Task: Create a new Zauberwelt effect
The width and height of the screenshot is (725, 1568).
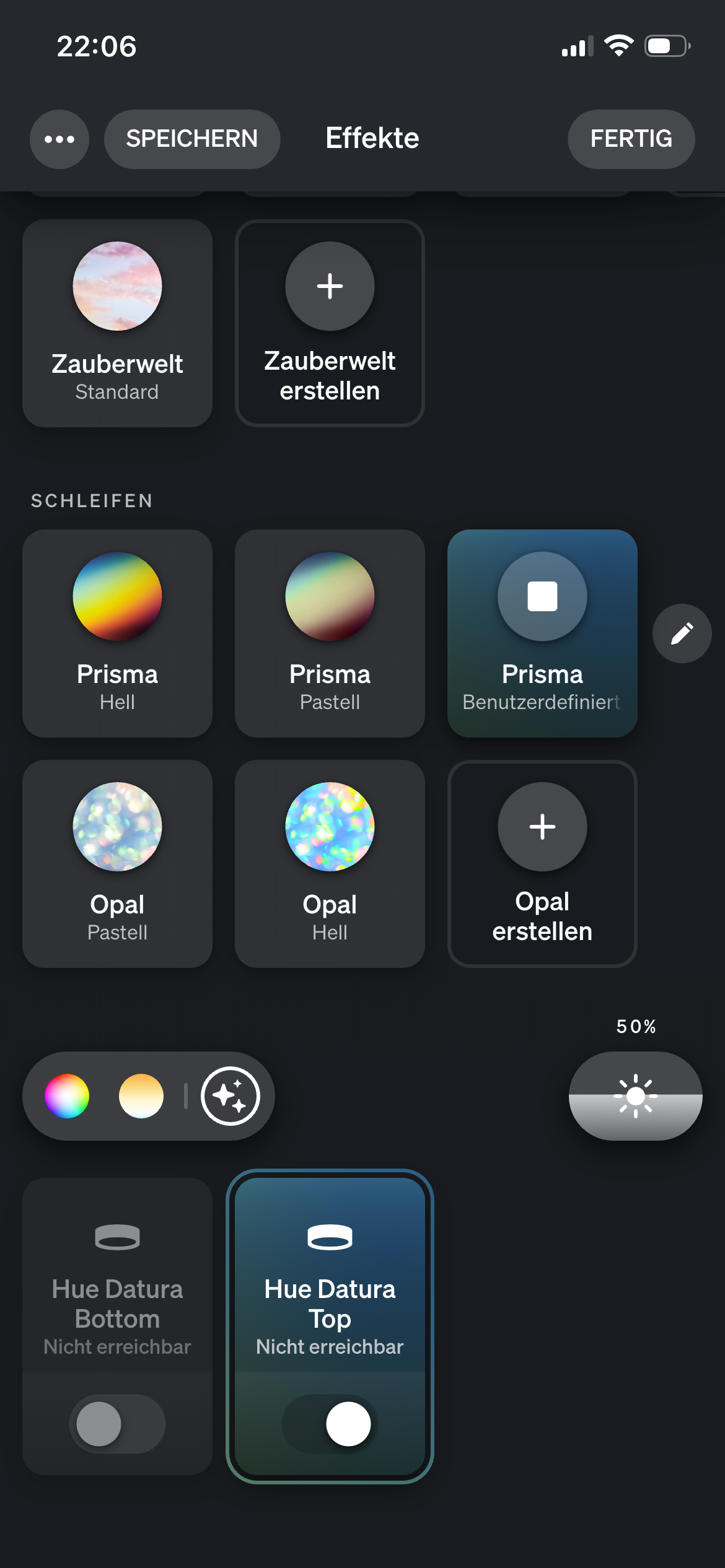Action: [x=330, y=323]
